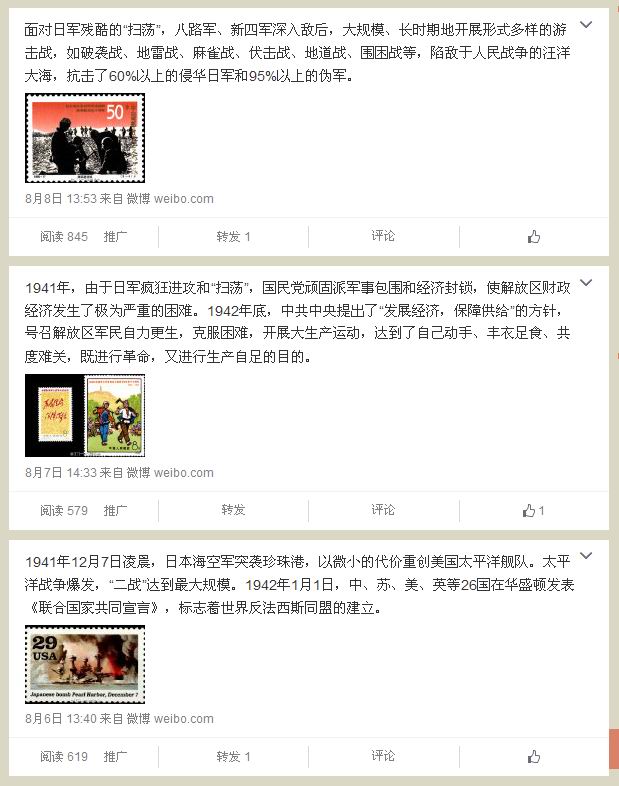
Task: Open the stamp images in the 8月7日 post
Action: tap(85, 416)
